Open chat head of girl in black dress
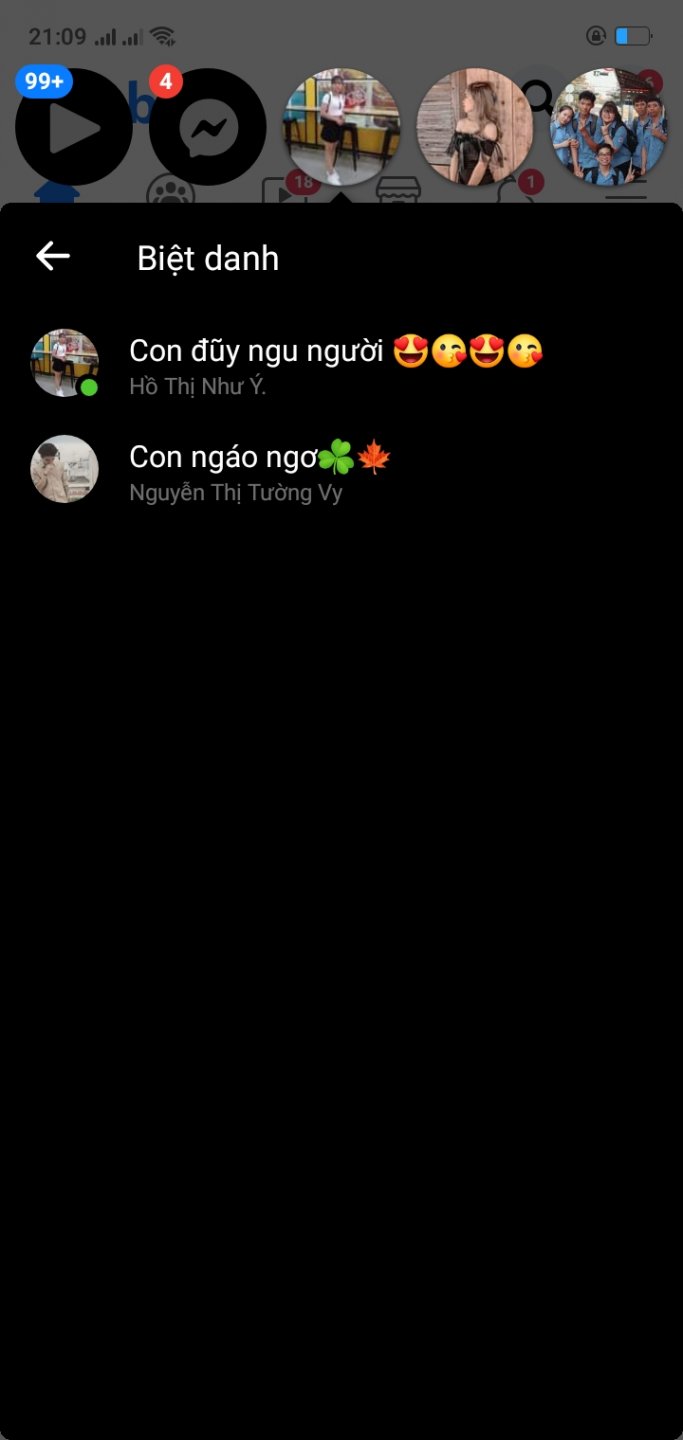This screenshot has width=683, height=1440. click(x=475, y=128)
